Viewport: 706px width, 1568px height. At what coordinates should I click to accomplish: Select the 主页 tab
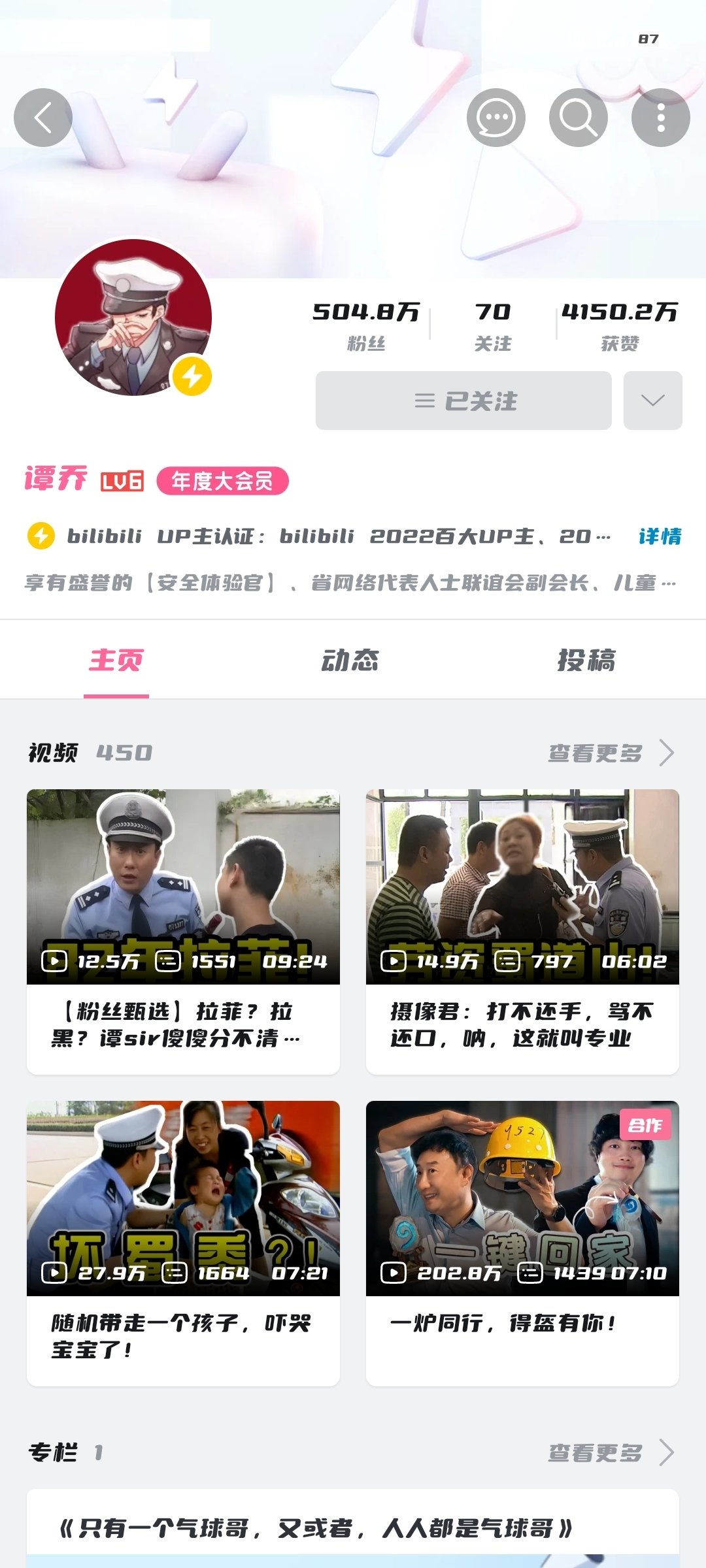[116, 660]
